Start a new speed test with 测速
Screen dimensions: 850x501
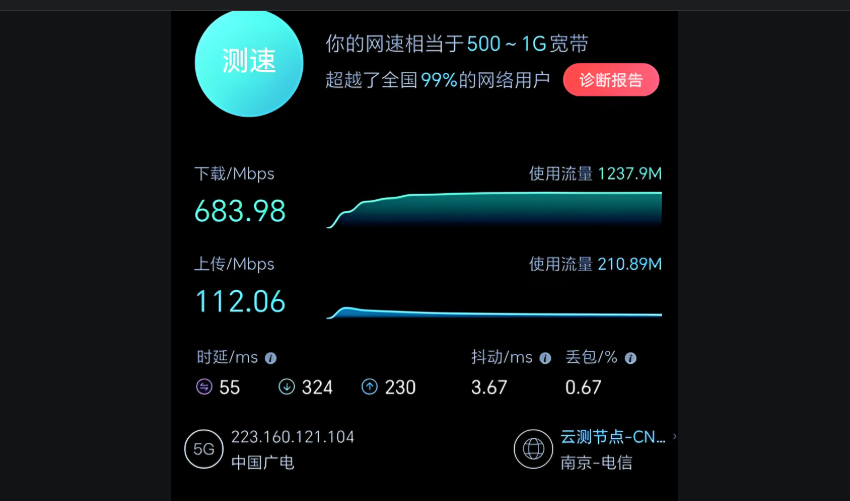click(248, 62)
